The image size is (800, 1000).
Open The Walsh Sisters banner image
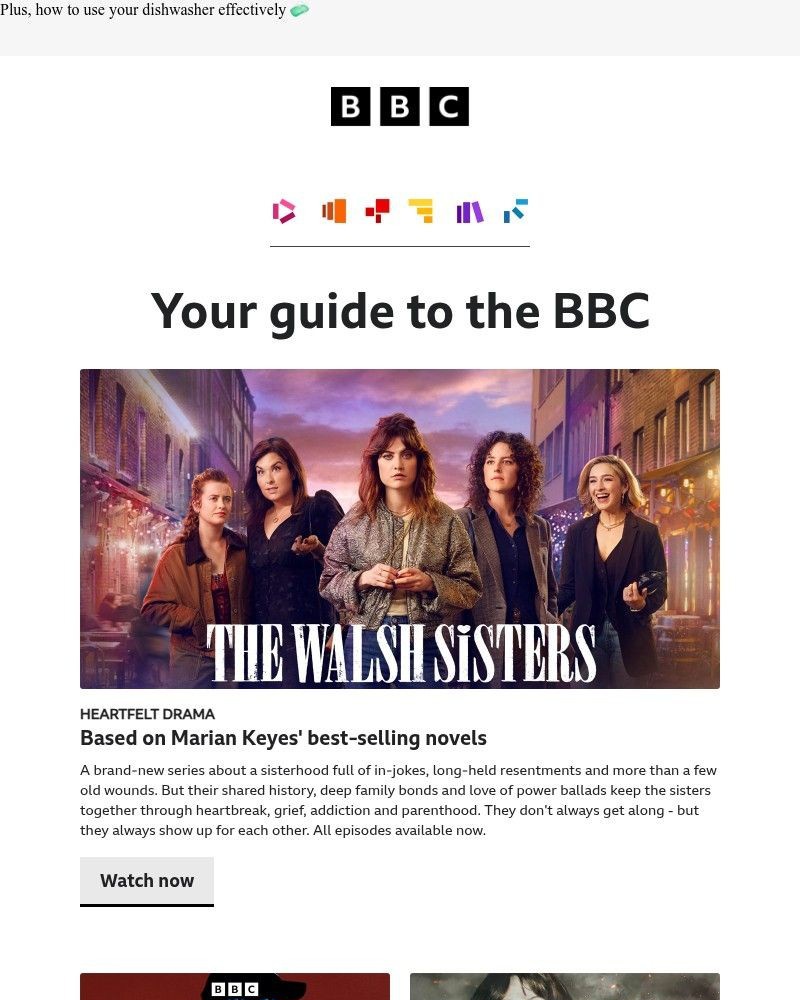click(400, 528)
